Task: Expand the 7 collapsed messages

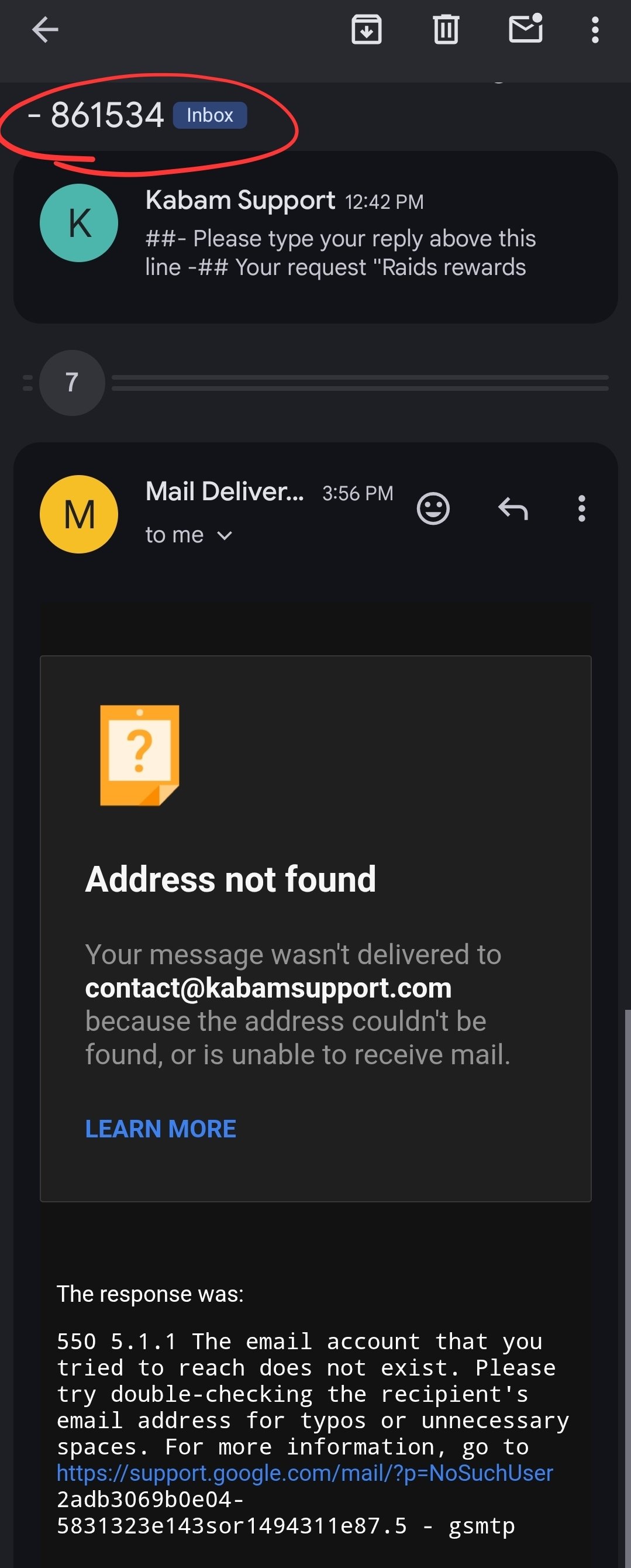Action: (x=73, y=383)
